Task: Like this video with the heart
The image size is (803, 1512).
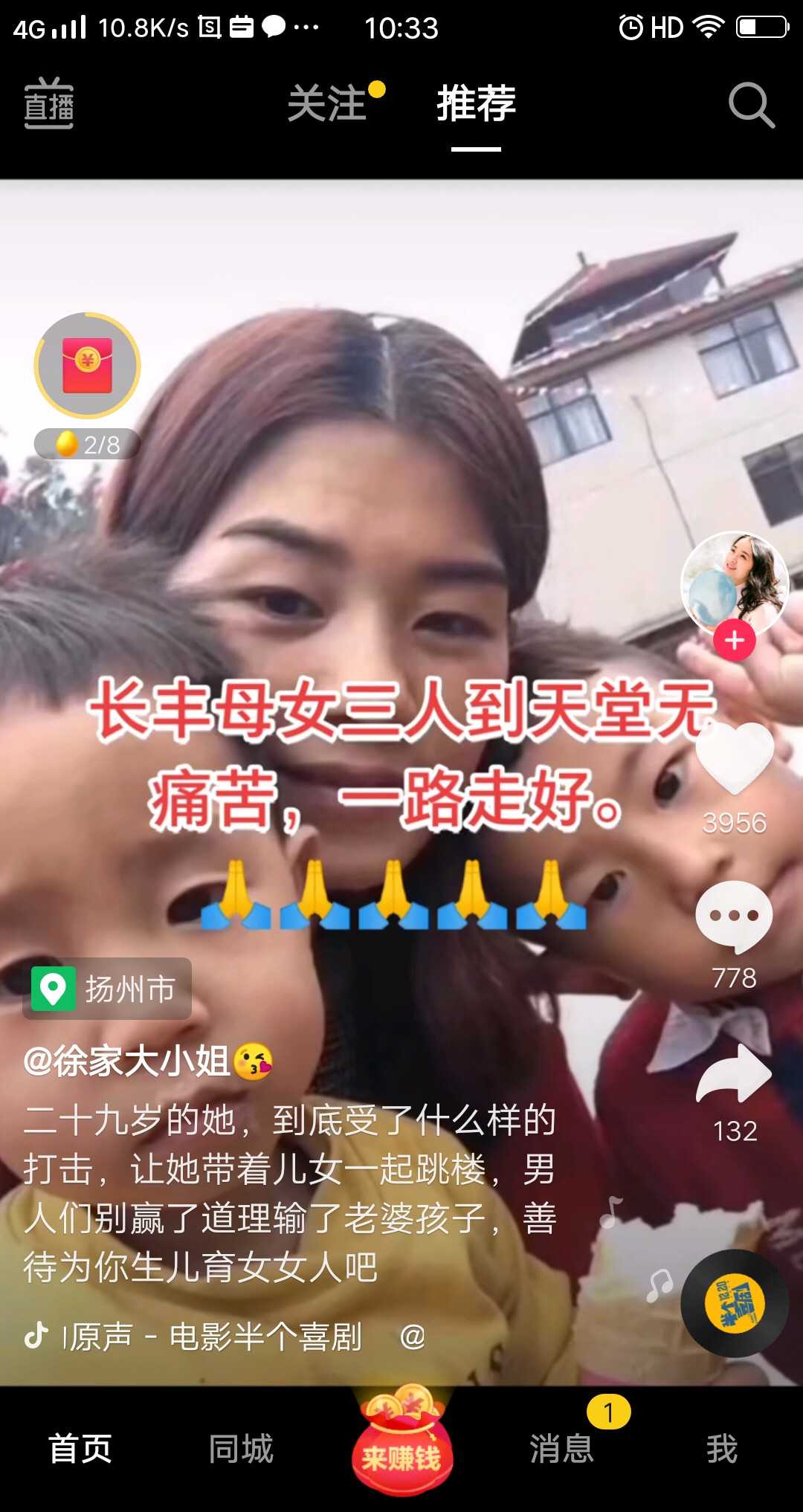Action: (x=735, y=758)
